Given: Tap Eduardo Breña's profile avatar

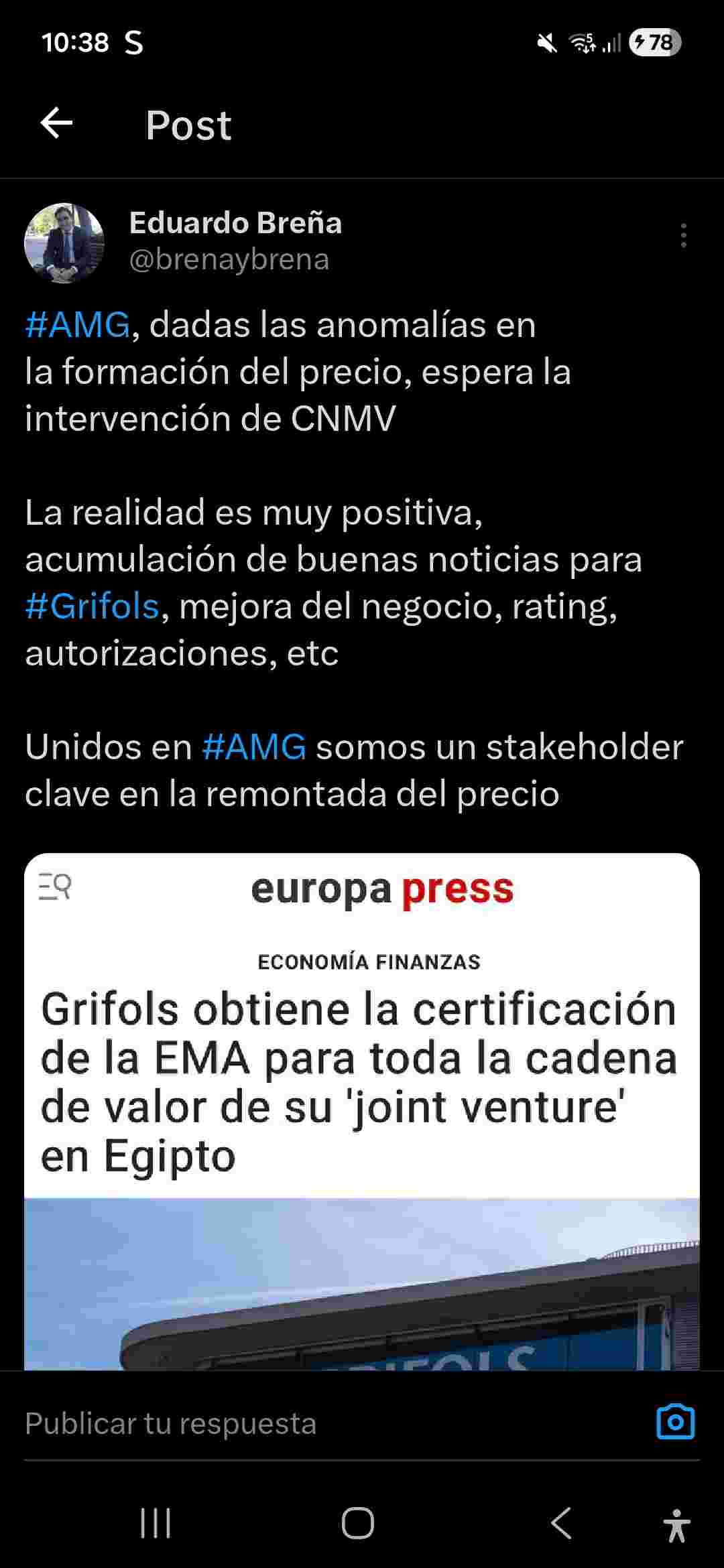Looking at the screenshot, I should point(65,241).
